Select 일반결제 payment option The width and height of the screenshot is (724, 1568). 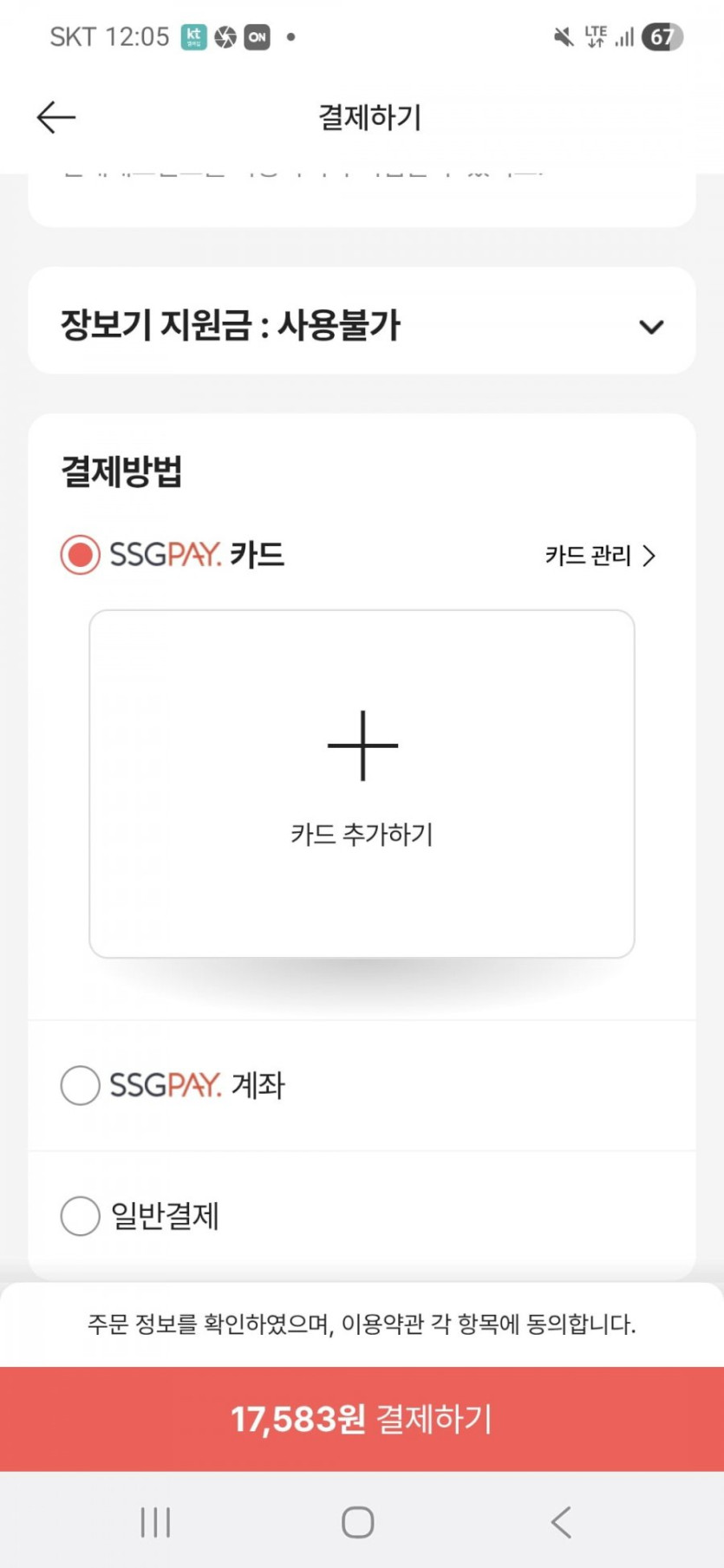point(81,1215)
